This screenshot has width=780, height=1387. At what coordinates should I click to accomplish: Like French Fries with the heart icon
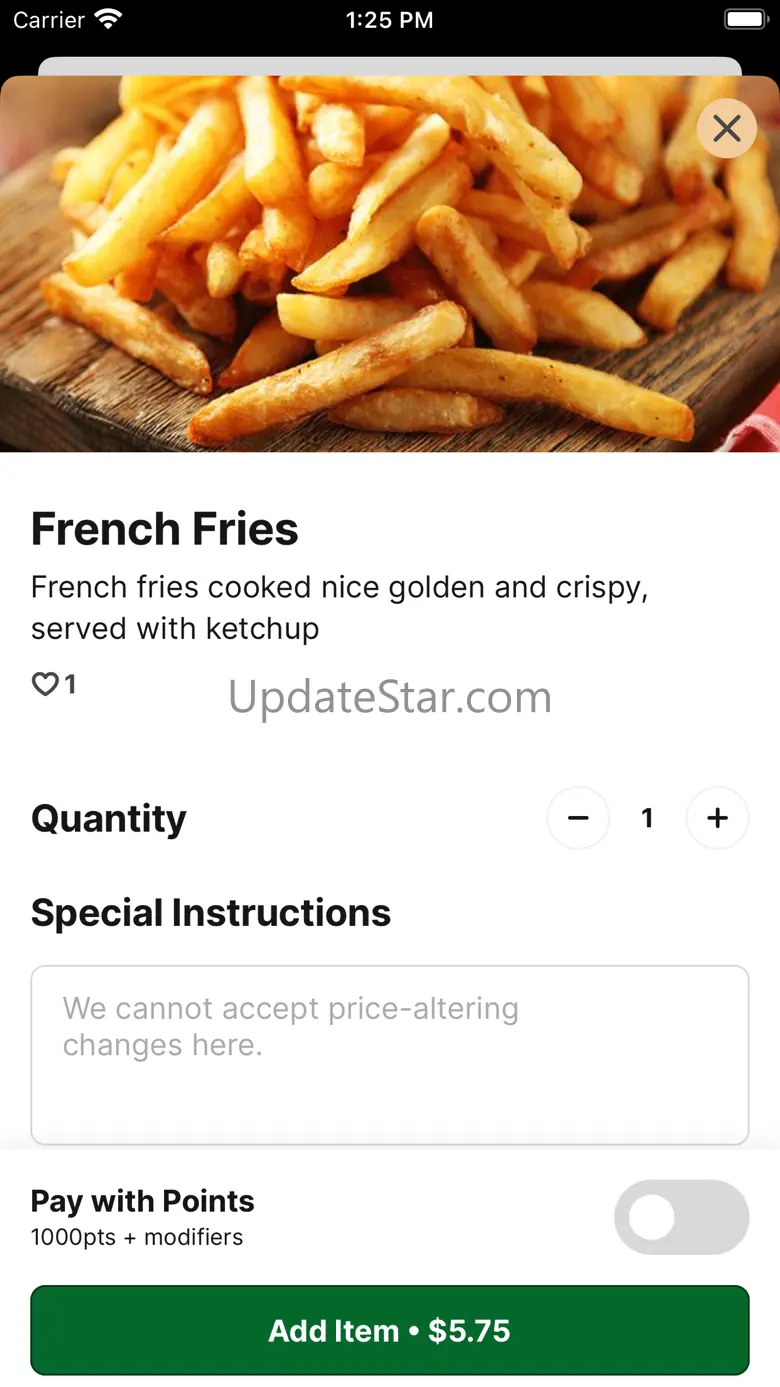click(x=45, y=684)
